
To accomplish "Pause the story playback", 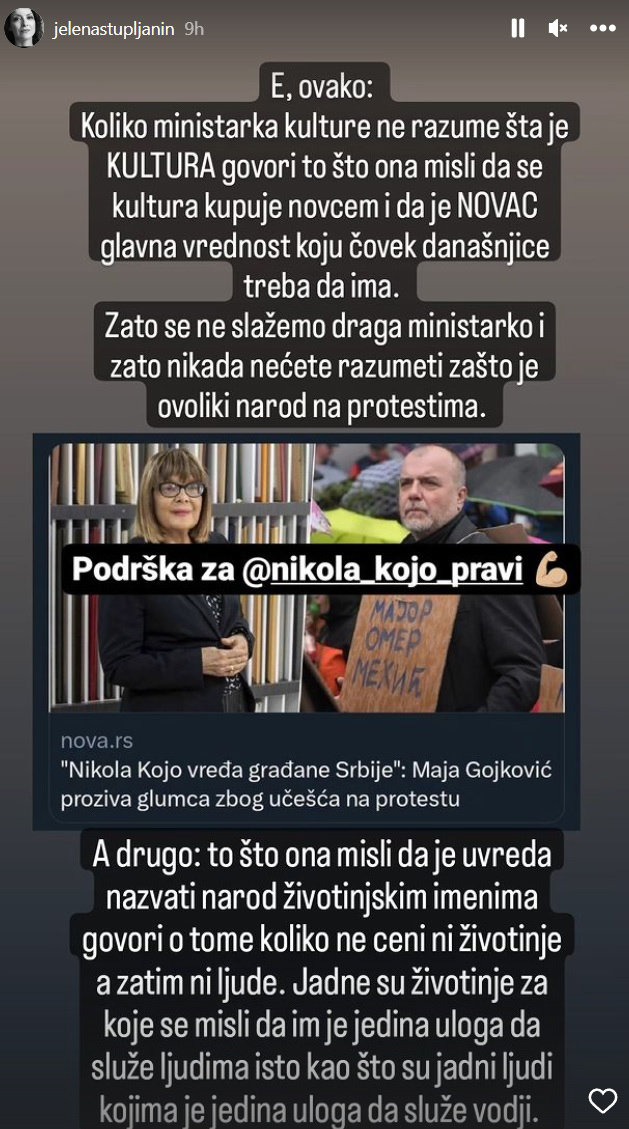I will tap(518, 29).
